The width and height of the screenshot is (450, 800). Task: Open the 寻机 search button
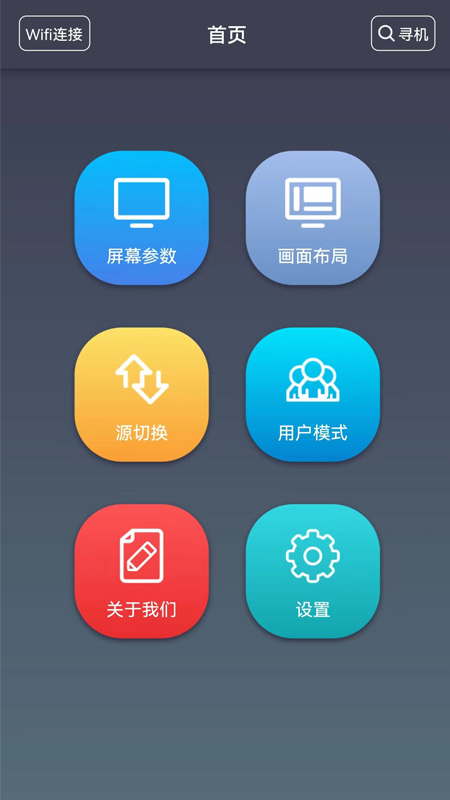pos(403,33)
